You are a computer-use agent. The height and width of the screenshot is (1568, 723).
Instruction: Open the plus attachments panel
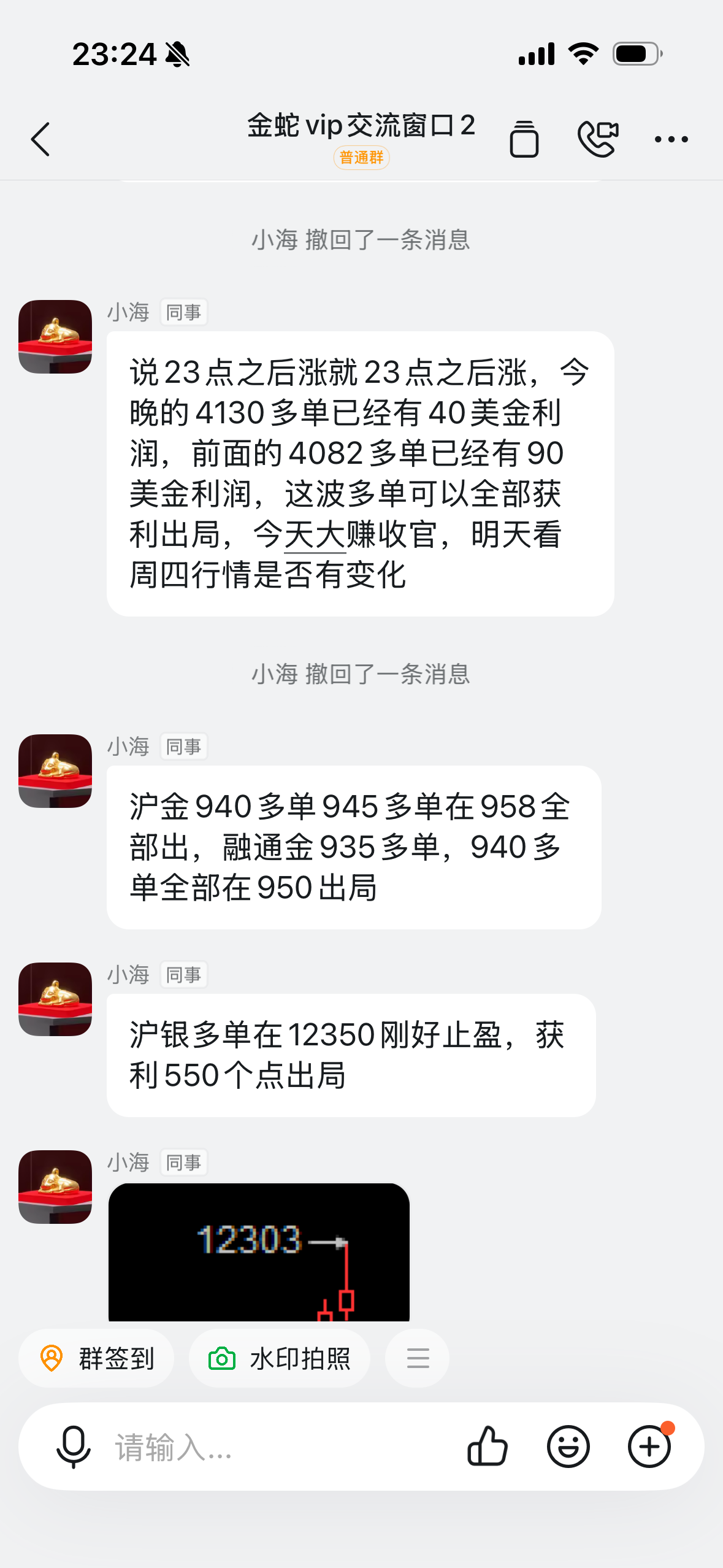649,1447
